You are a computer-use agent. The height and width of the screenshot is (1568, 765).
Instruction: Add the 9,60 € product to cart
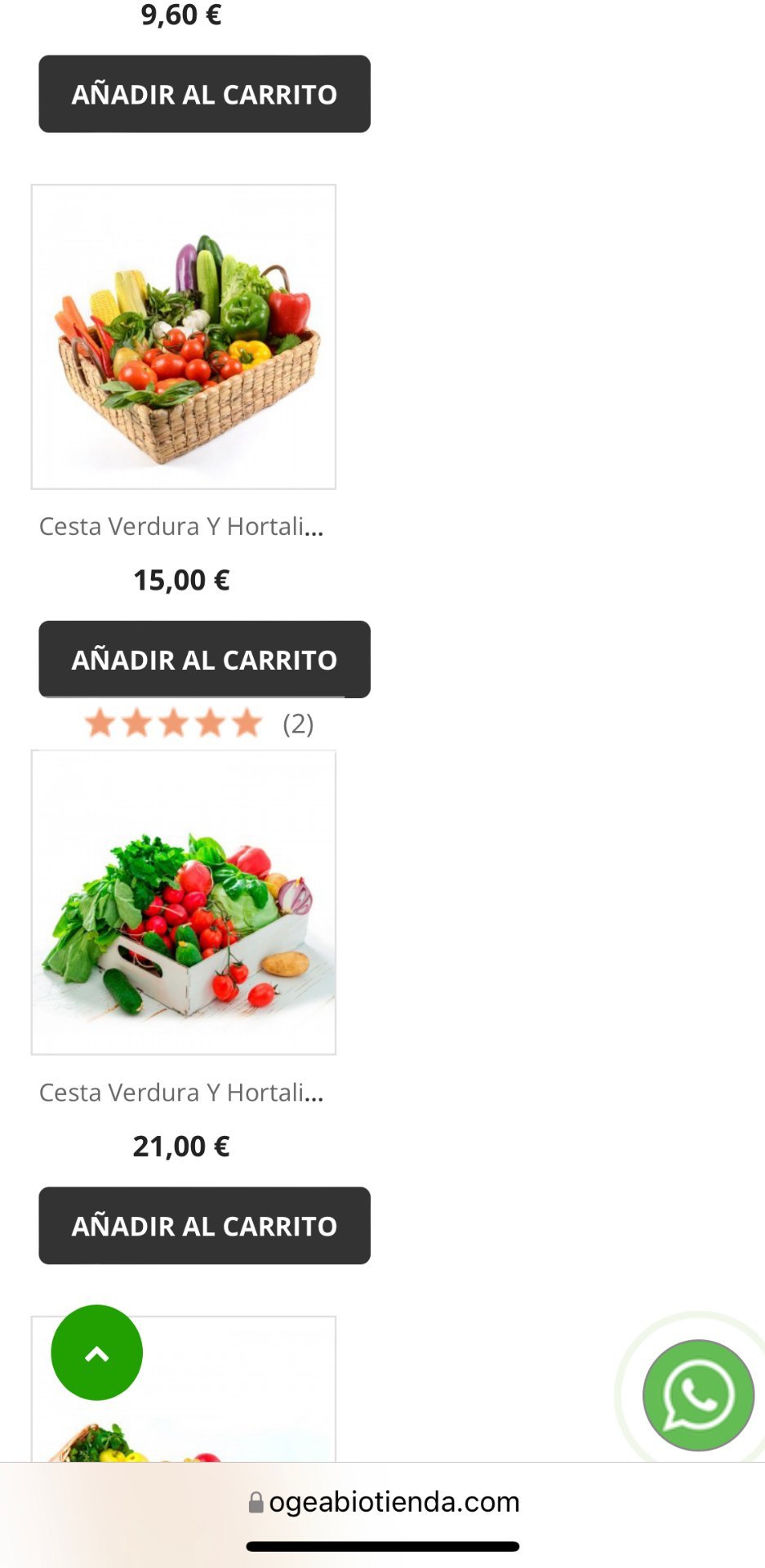tap(204, 94)
